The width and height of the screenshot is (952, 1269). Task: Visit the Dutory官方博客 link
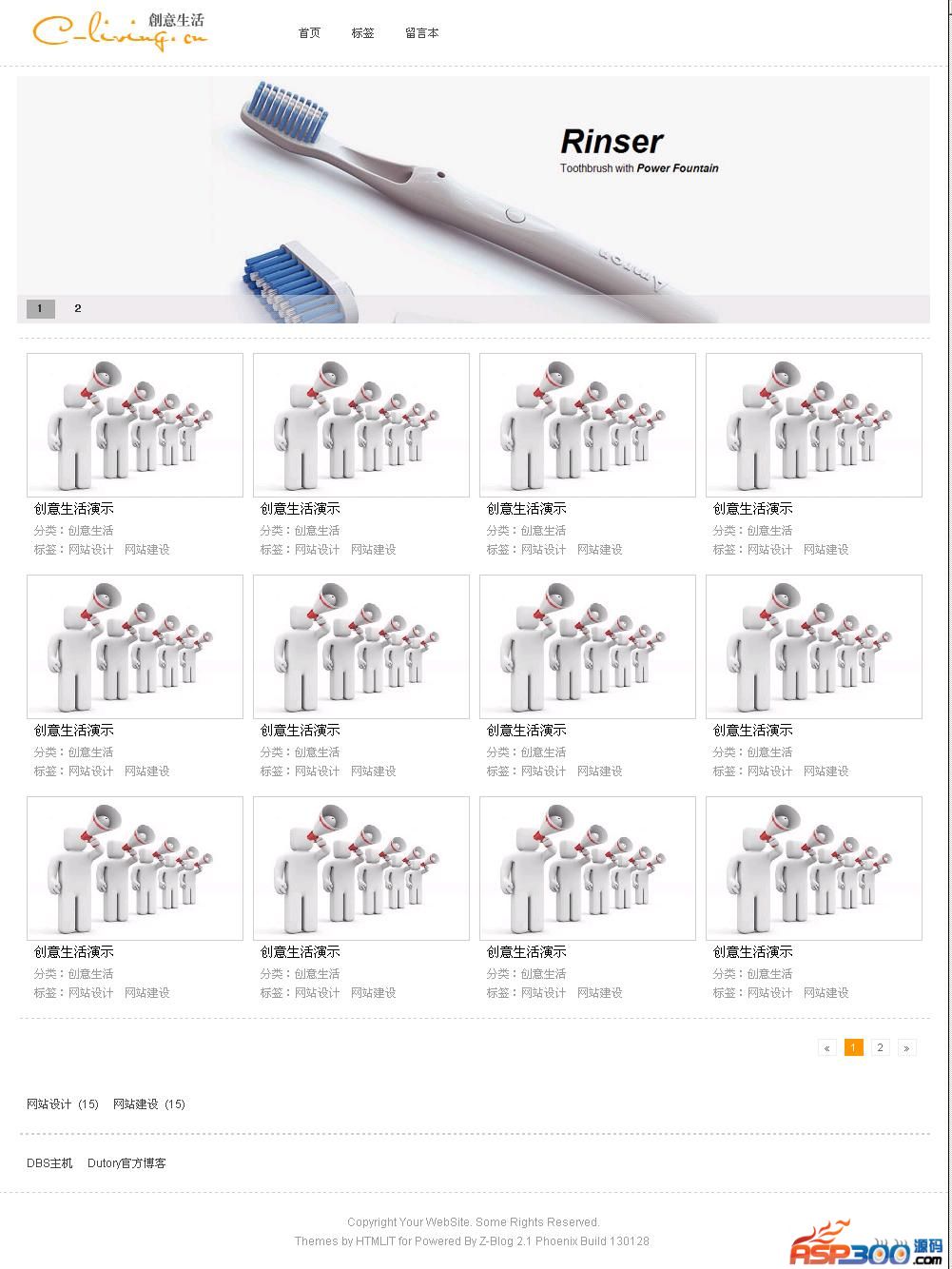click(126, 1163)
